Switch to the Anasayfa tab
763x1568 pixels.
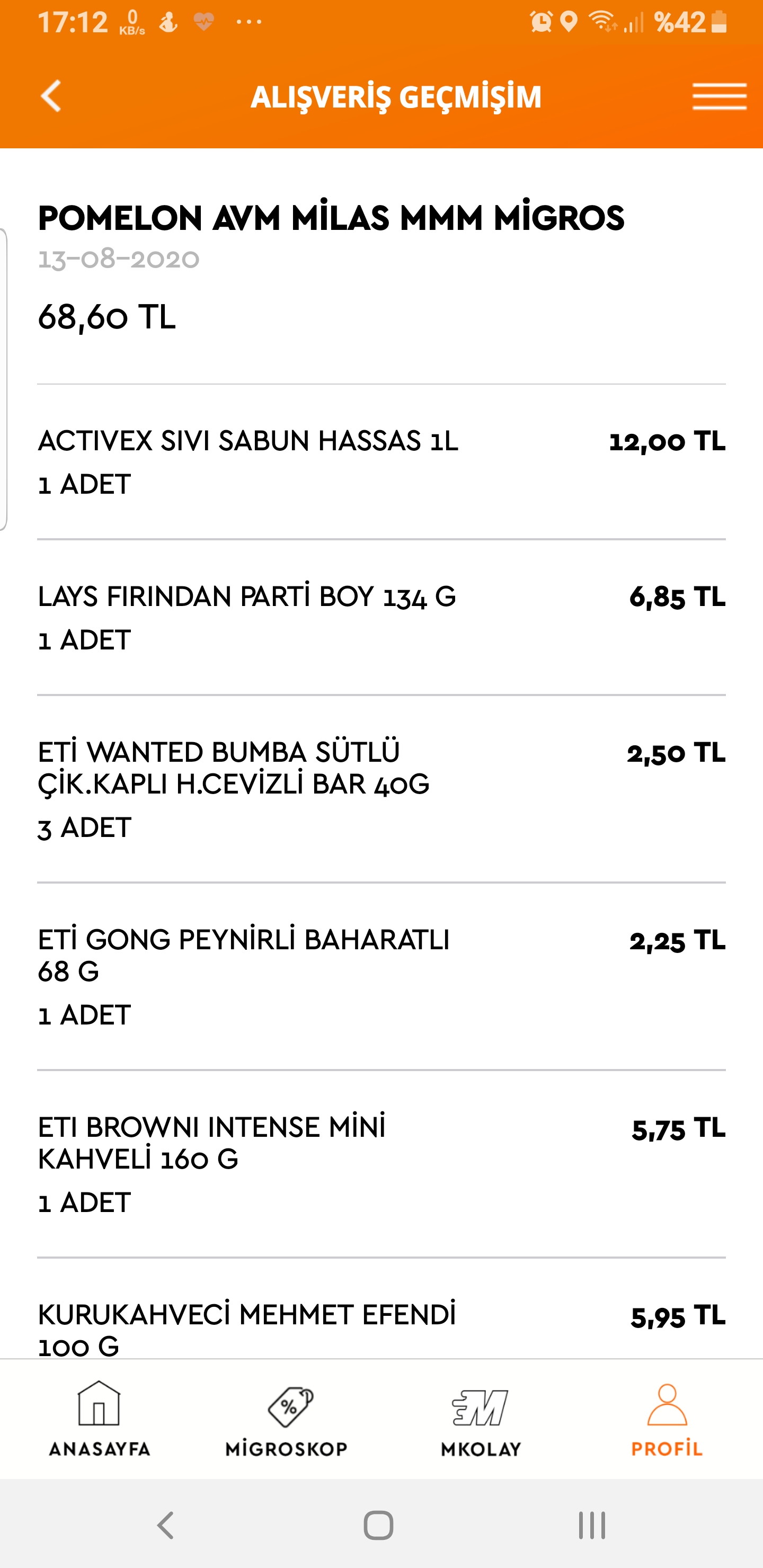[x=99, y=1418]
